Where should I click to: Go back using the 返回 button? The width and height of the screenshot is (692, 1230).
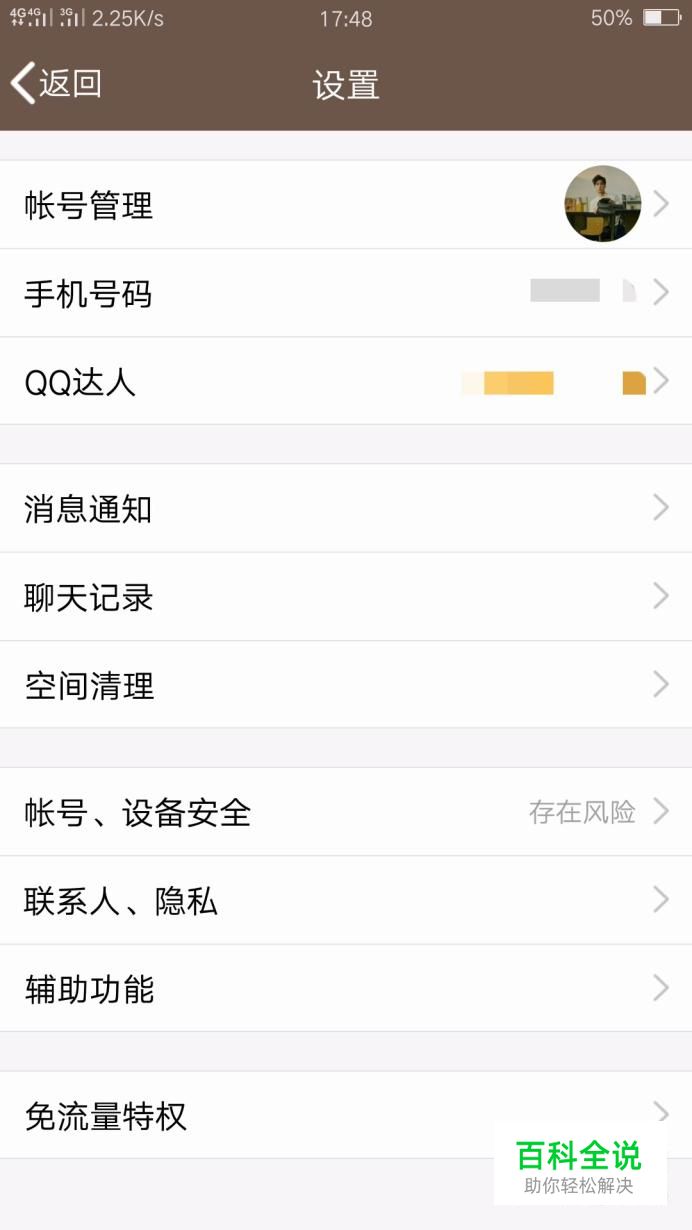point(57,83)
